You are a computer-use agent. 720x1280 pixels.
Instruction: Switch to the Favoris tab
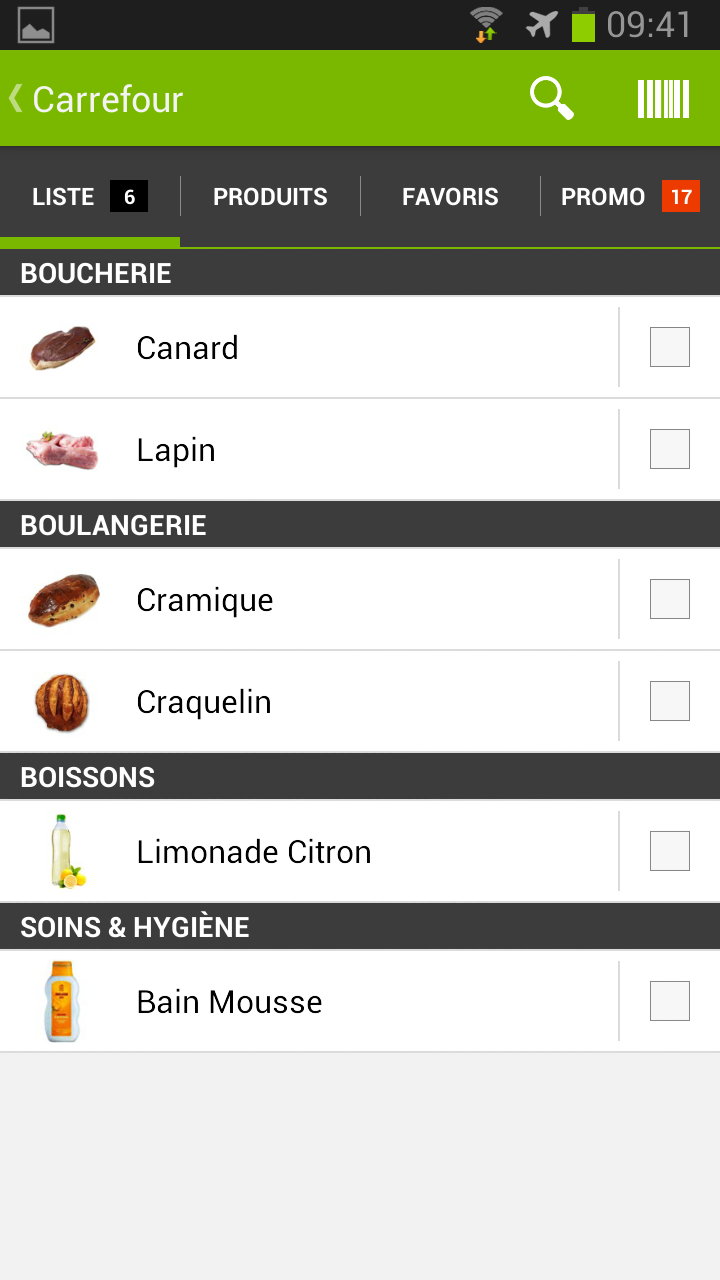click(450, 197)
